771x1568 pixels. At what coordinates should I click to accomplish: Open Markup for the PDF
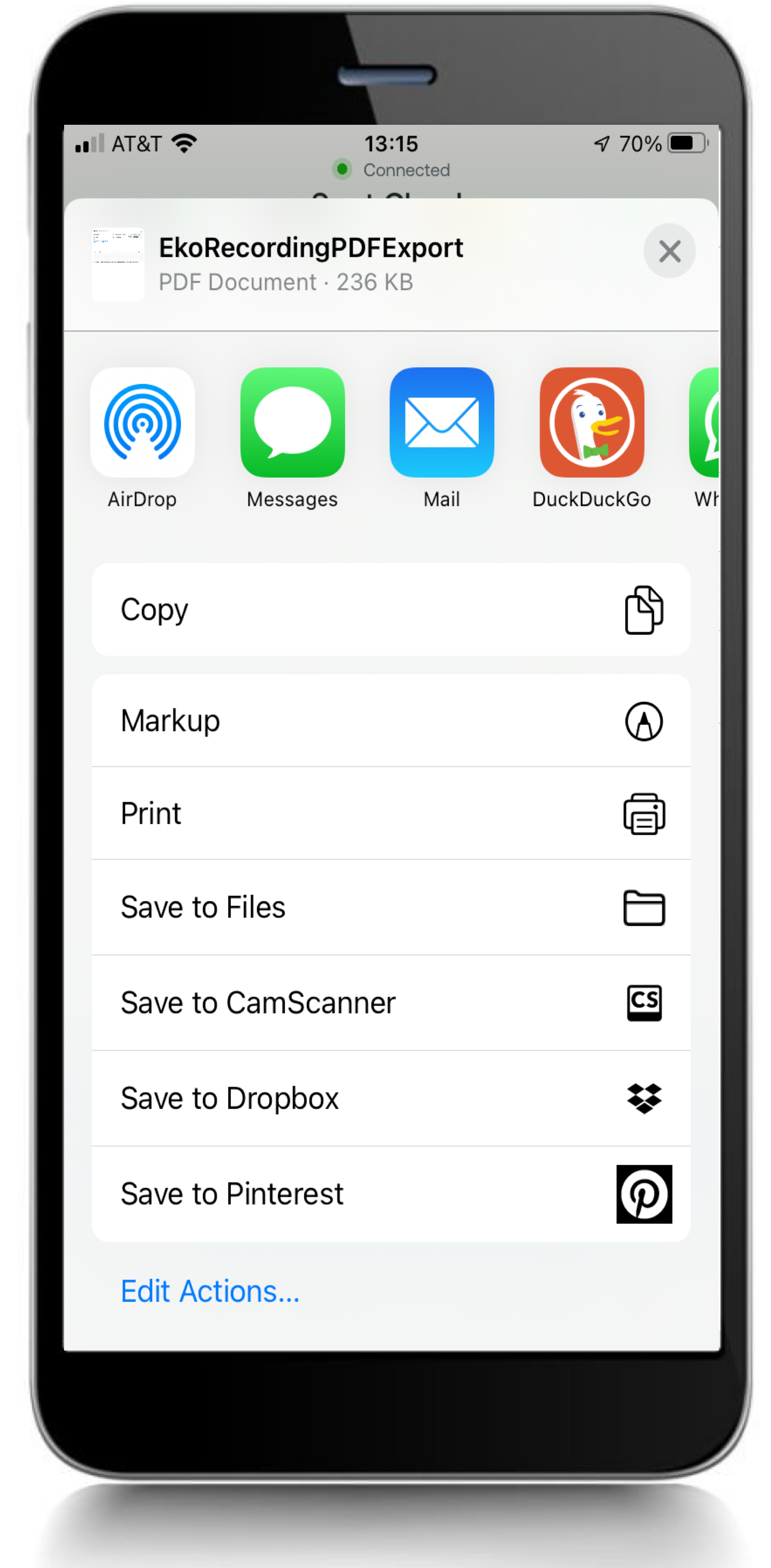[391, 721]
